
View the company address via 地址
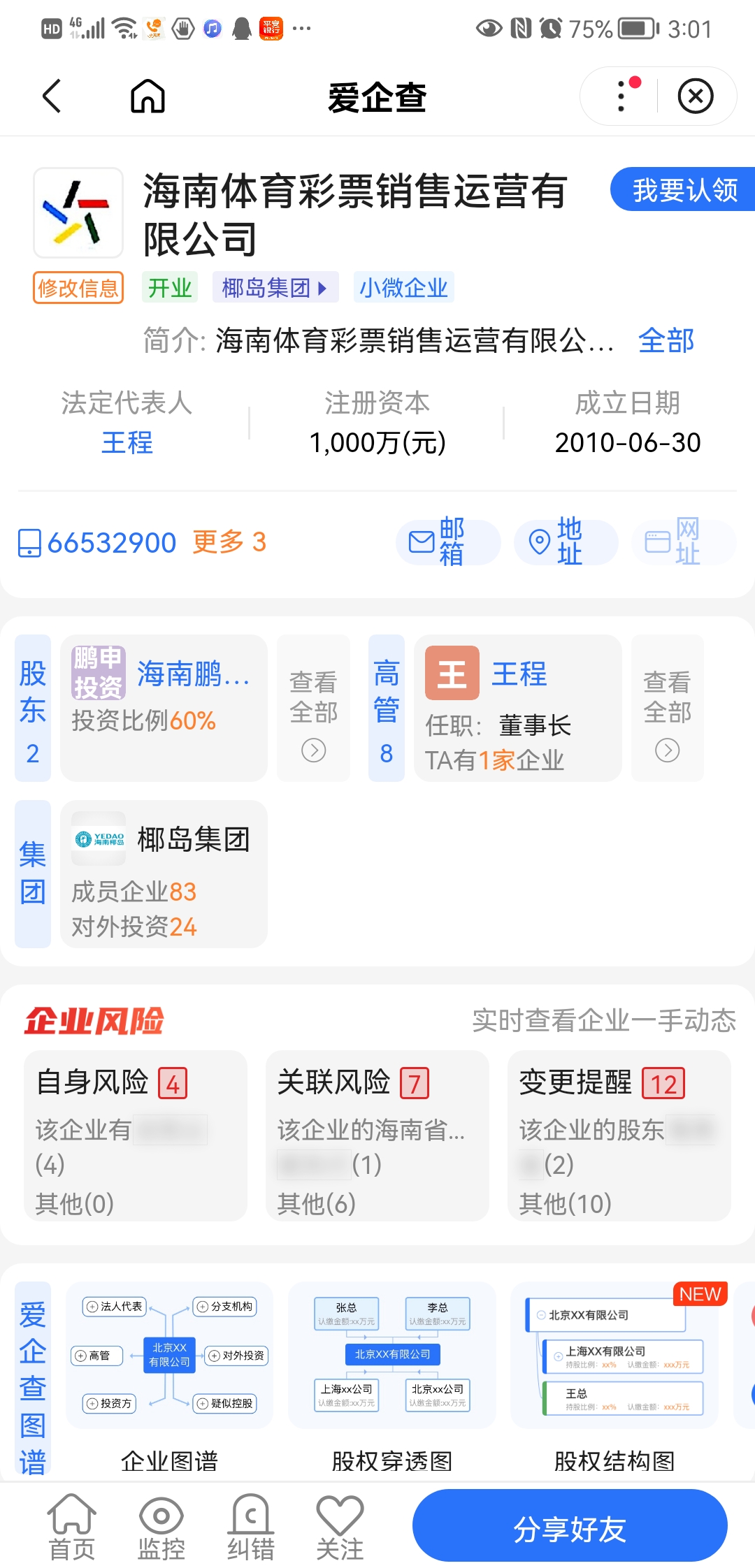[x=566, y=542]
